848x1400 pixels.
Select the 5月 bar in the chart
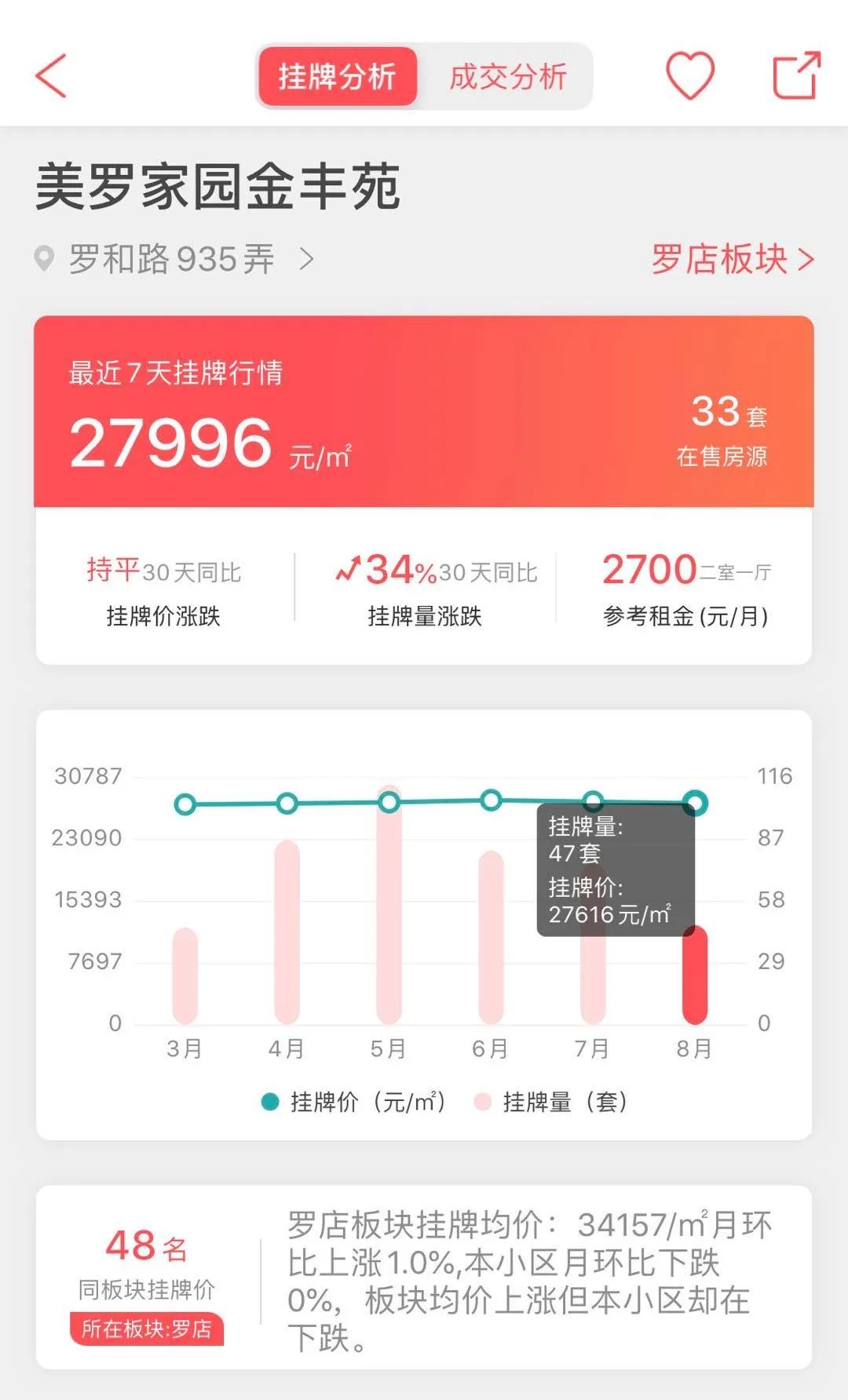389,910
